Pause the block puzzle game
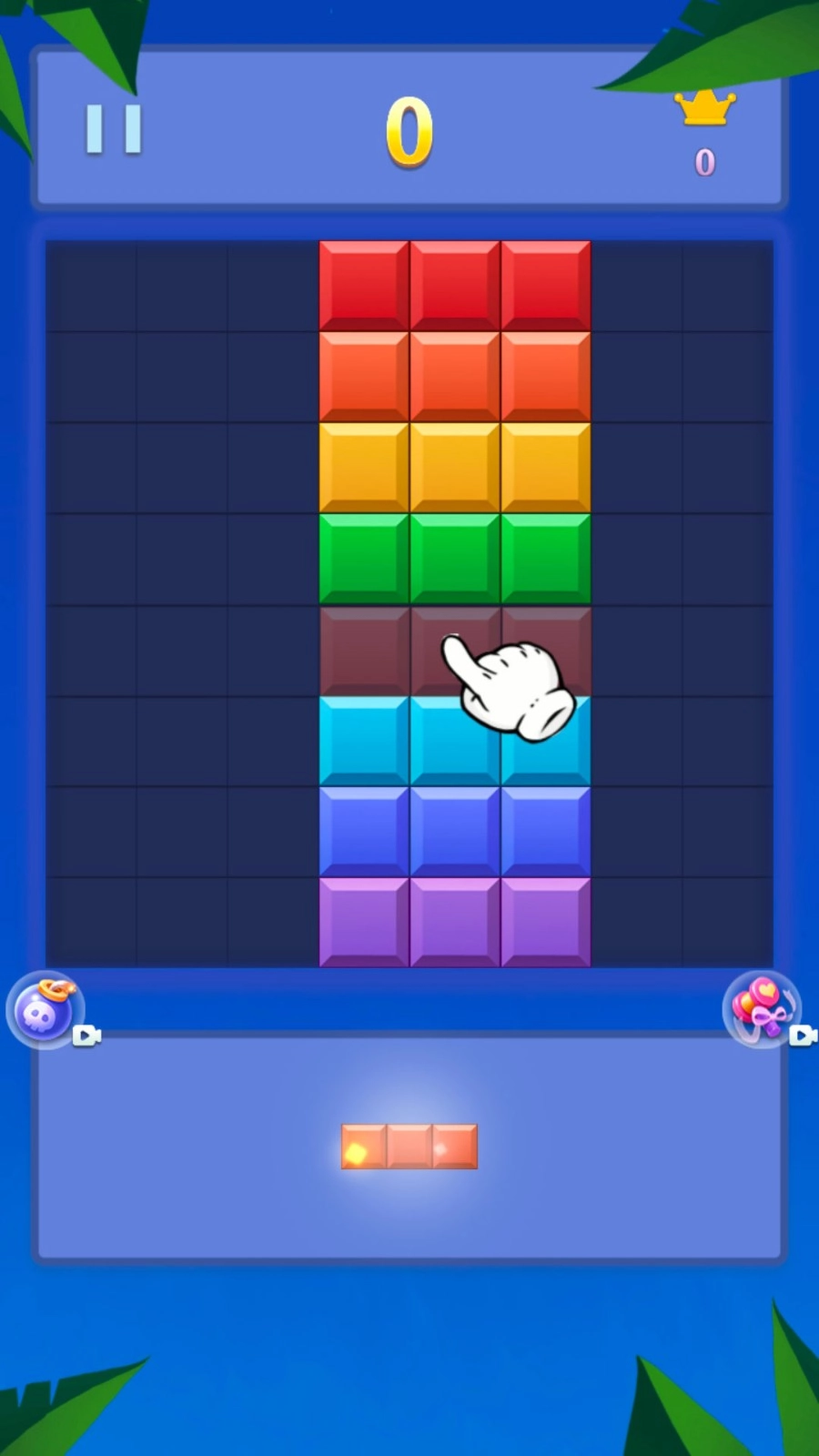The height and width of the screenshot is (1456, 819). click(114, 129)
